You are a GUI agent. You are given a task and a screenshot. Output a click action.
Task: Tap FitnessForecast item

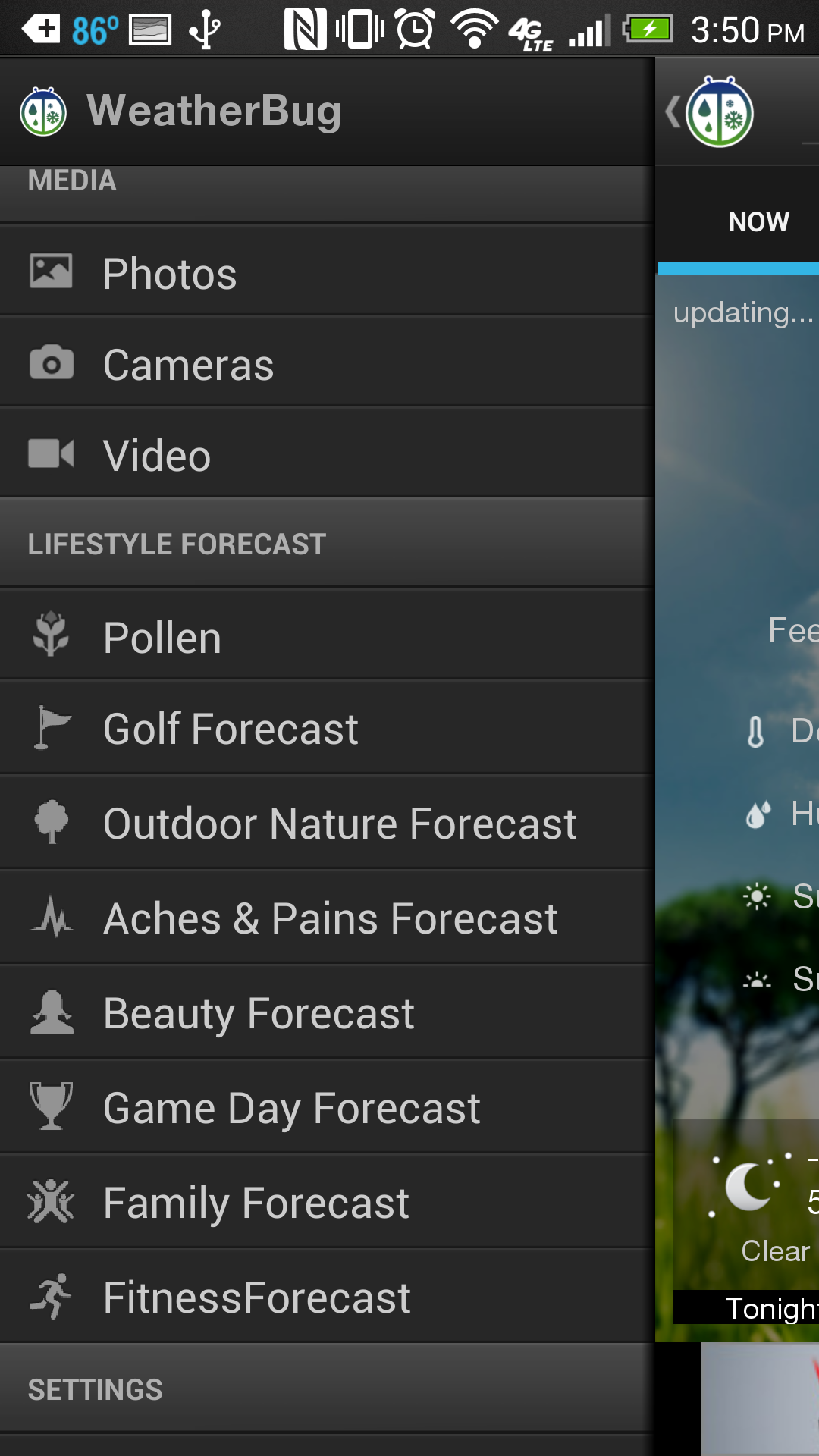(x=327, y=1297)
